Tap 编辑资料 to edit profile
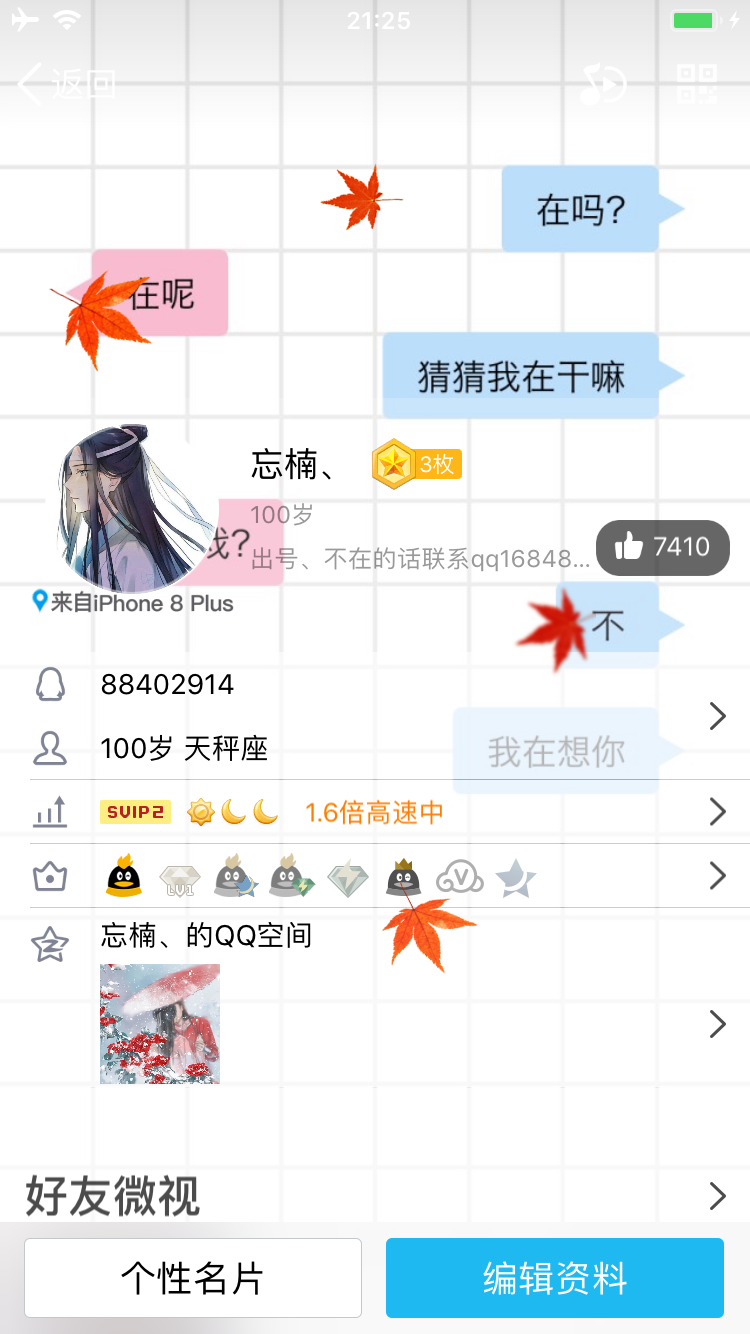The width and height of the screenshot is (750, 1334). [555, 1278]
